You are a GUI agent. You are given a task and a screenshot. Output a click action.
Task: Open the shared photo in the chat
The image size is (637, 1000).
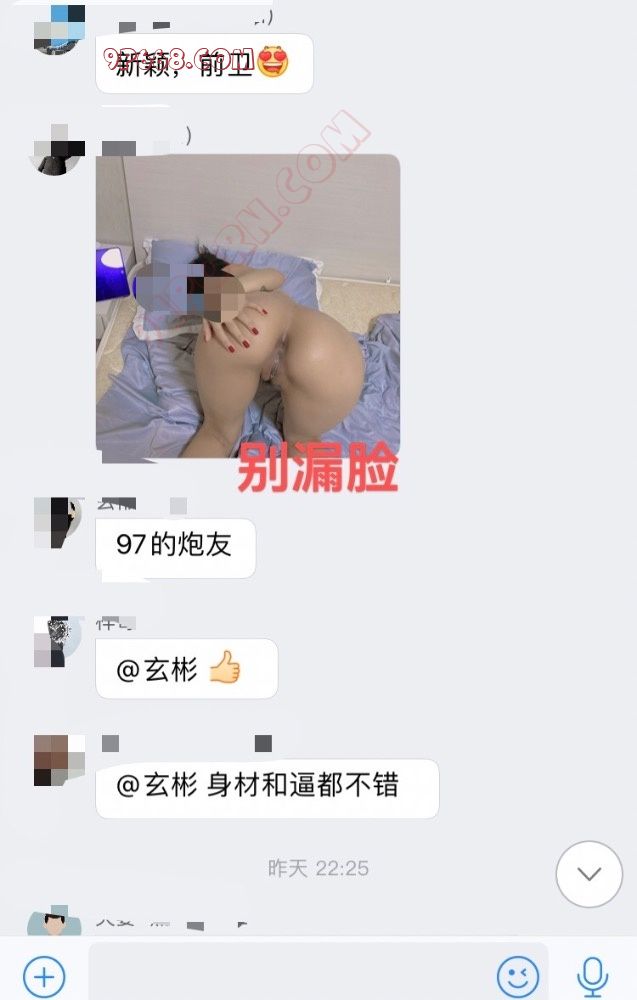(247, 306)
